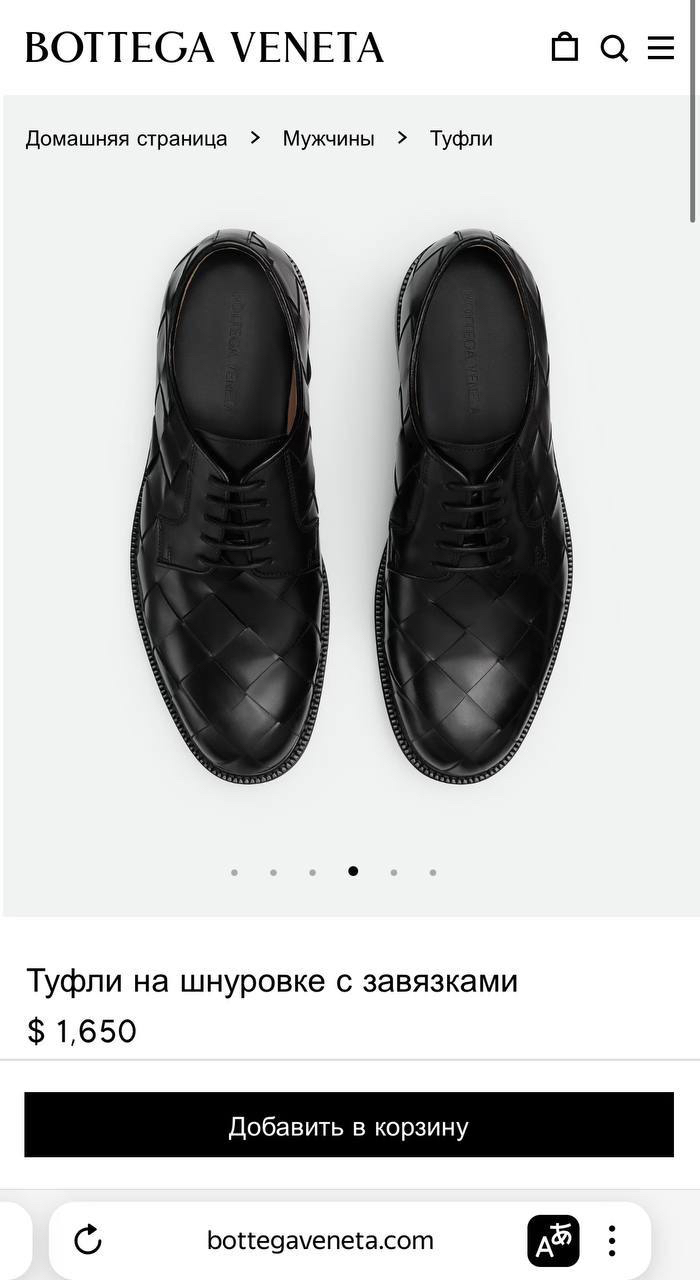Open the hamburger menu
700x1280 pixels.
tap(661, 48)
